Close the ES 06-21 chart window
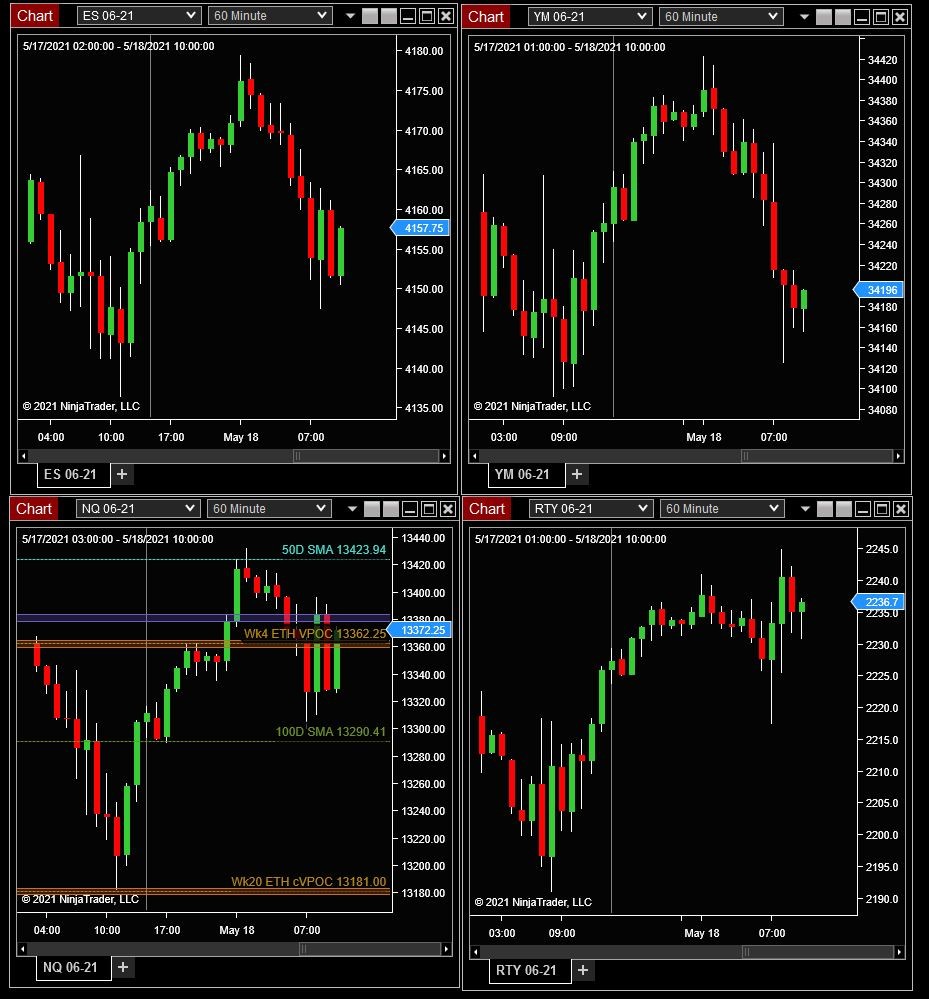The height and width of the screenshot is (999, 929). pos(446,16)
